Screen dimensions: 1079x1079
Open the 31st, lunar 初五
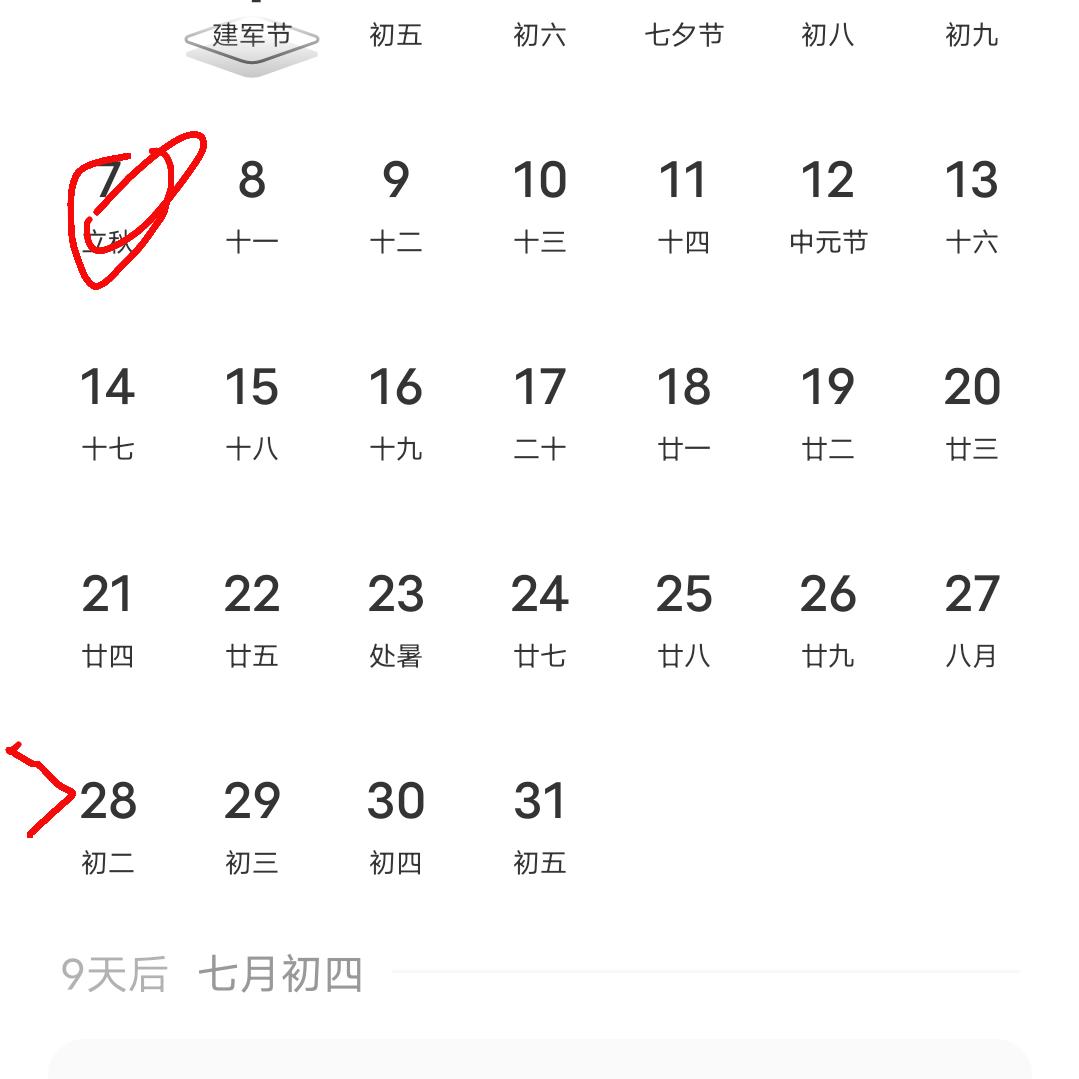tap(540, 826)
